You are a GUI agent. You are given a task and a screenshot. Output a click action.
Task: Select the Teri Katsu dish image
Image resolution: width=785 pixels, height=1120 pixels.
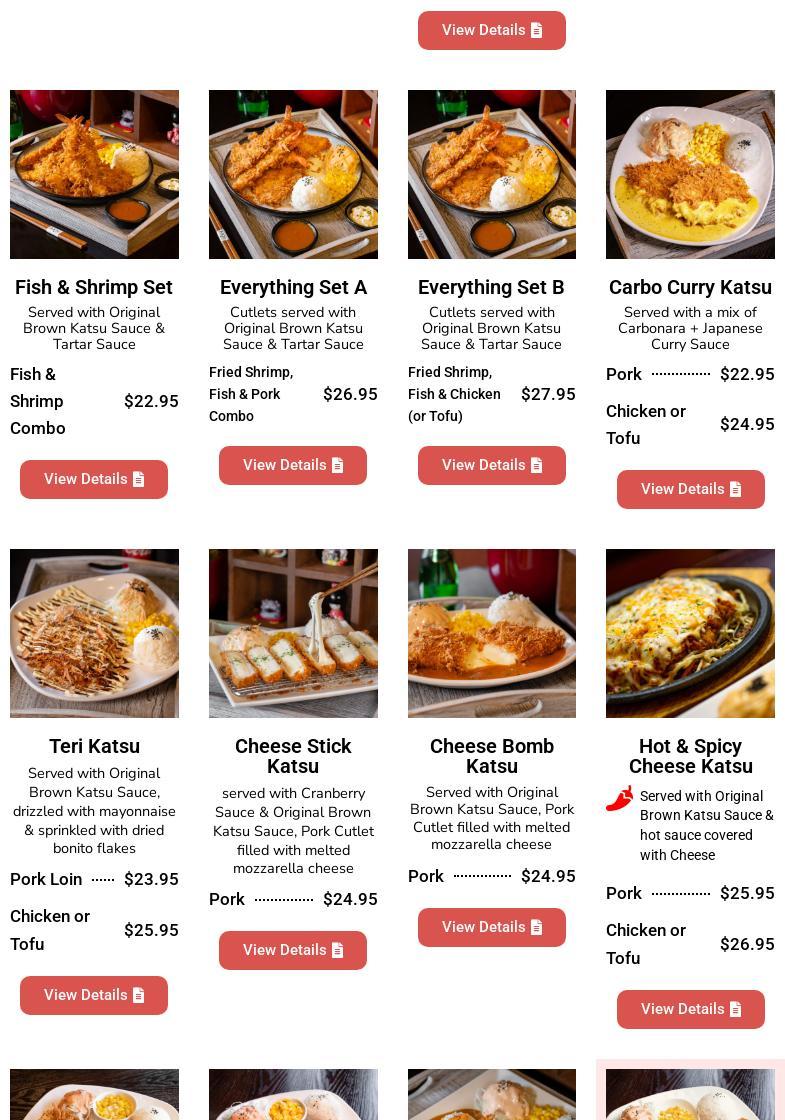tap(94, 633)
